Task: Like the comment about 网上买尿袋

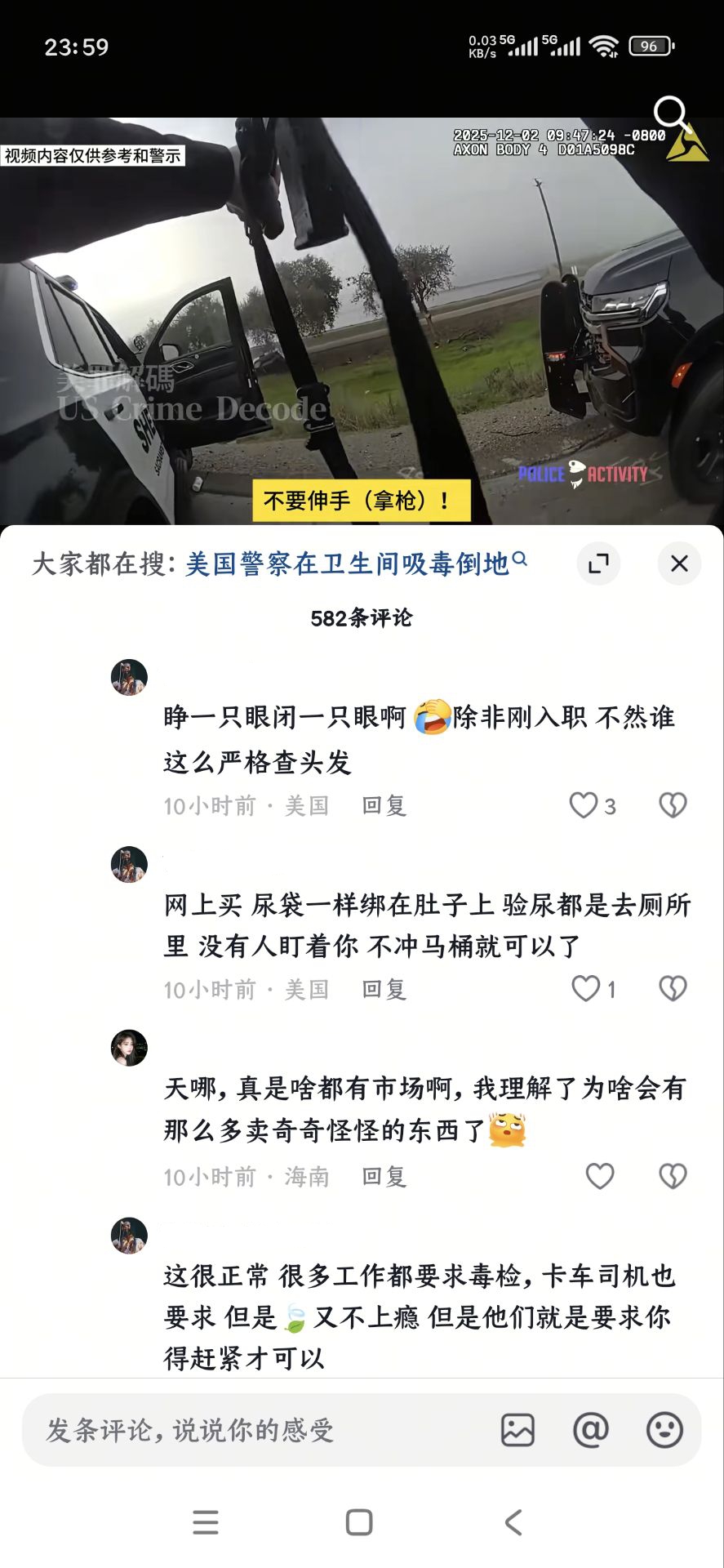Action: pos(585,989)
